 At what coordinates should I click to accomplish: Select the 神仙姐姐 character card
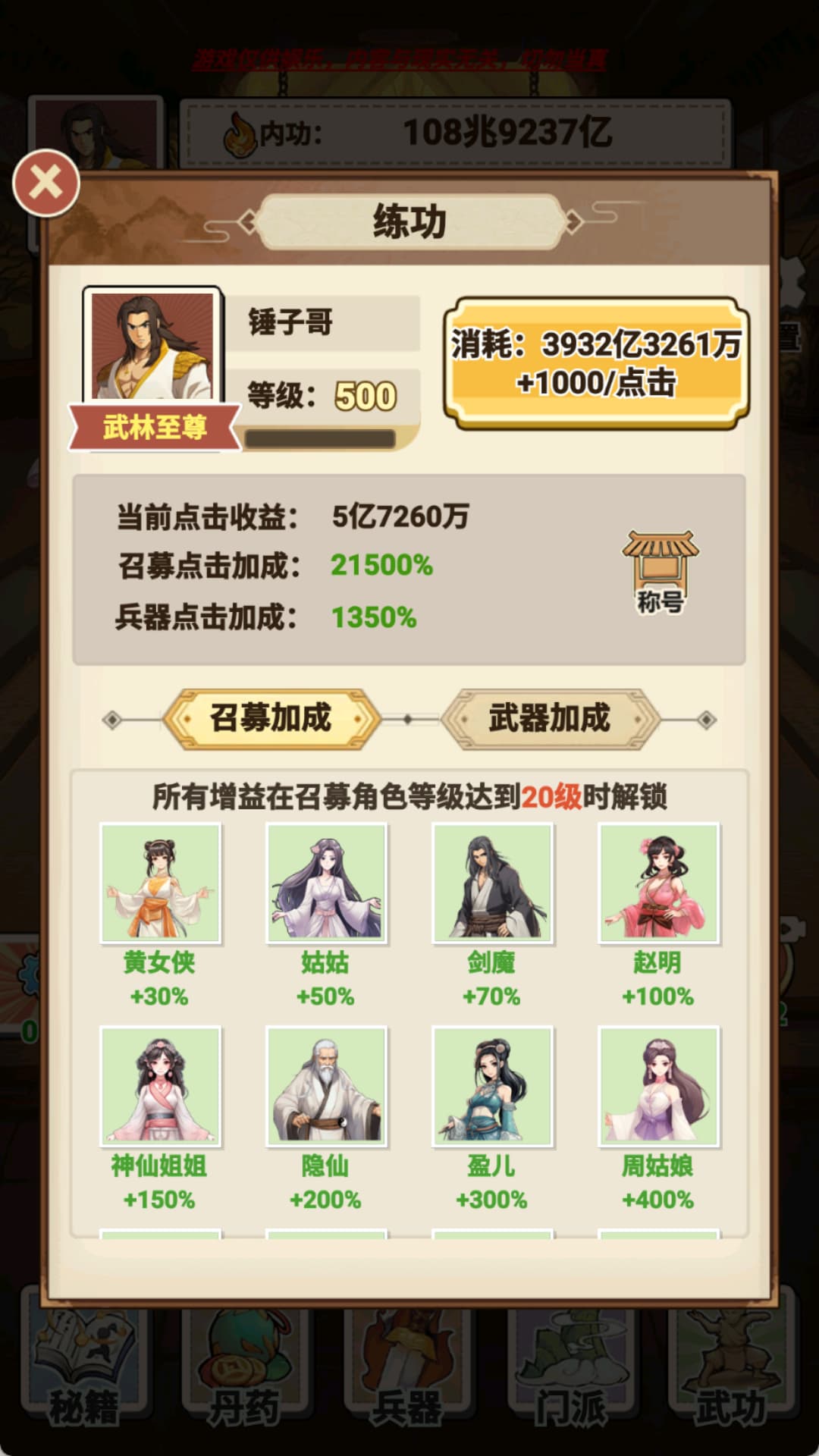pos(160,1086)
